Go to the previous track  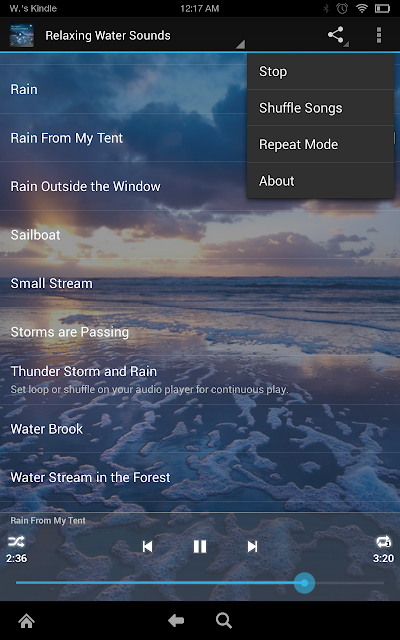tap(147, 546)
